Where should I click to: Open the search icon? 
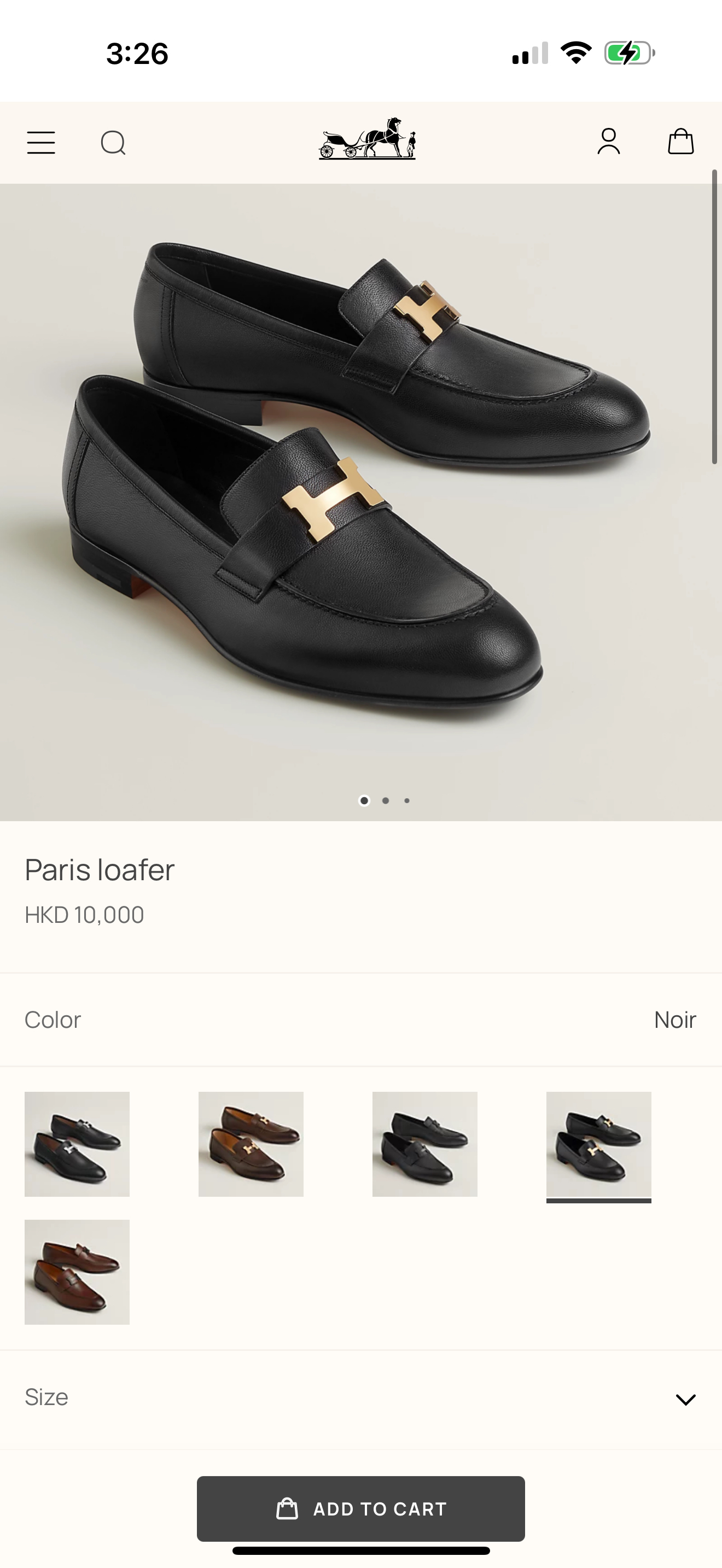pyautogui.click(x=113, y=143)
